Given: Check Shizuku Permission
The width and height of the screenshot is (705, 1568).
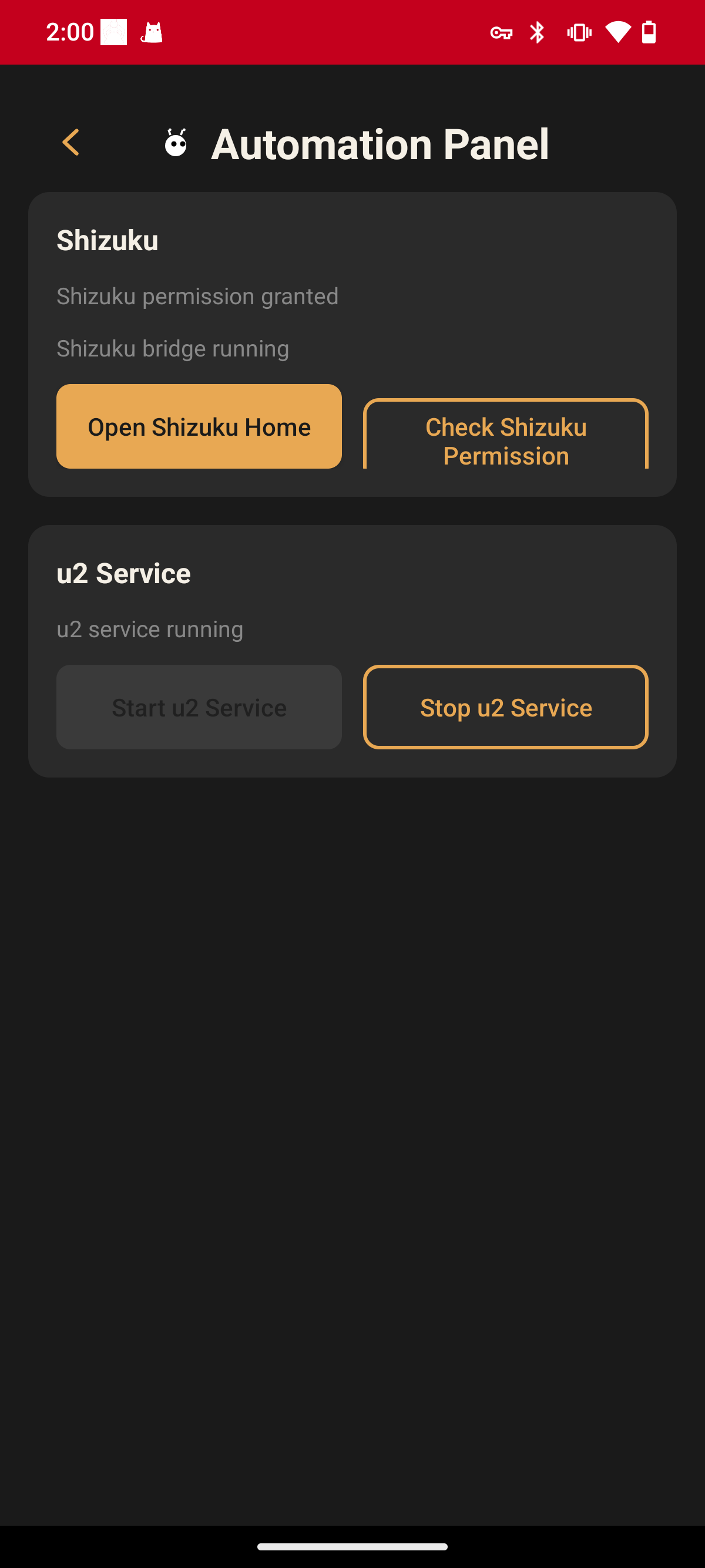Looking at the screenshot, I should (505, 440).
